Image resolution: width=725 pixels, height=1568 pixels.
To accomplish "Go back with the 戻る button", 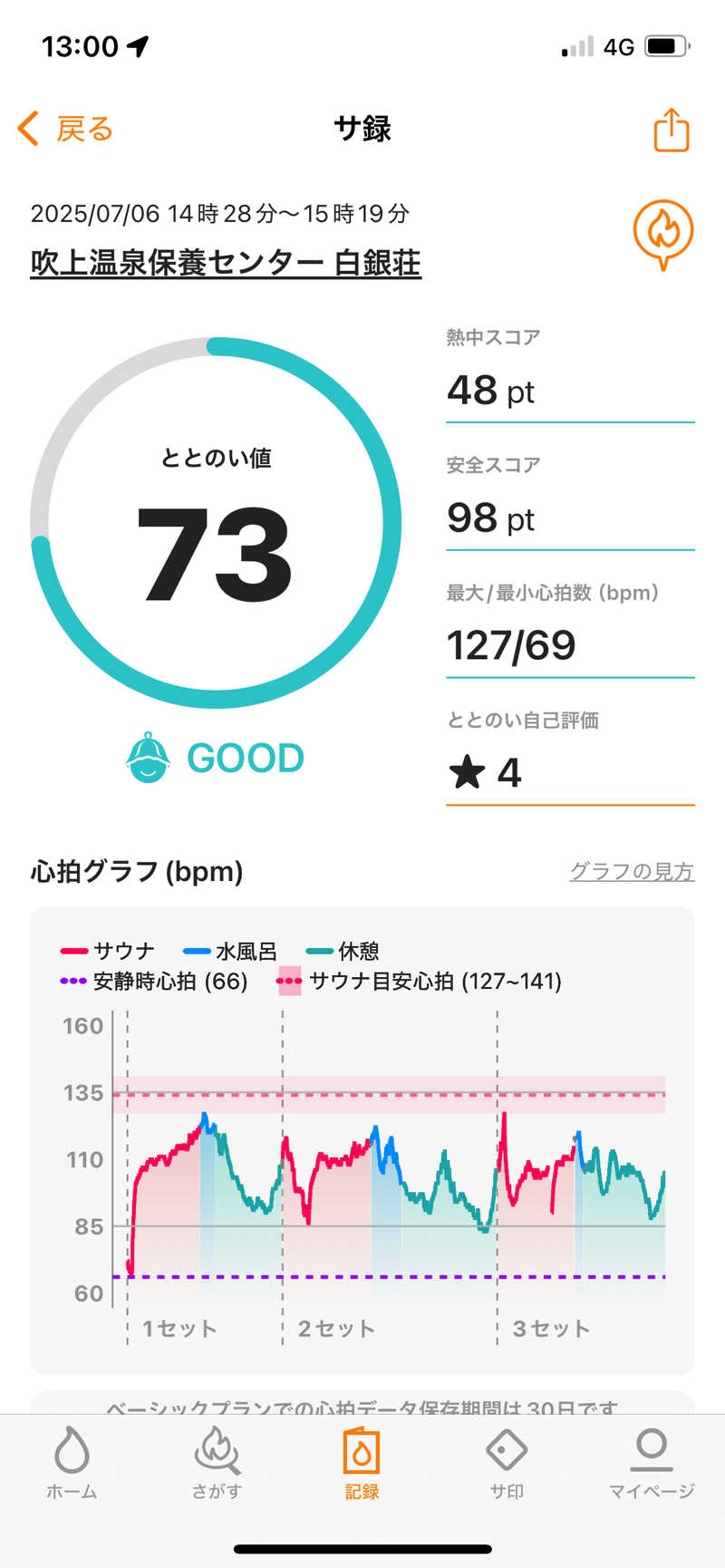I will click(65, 130).
